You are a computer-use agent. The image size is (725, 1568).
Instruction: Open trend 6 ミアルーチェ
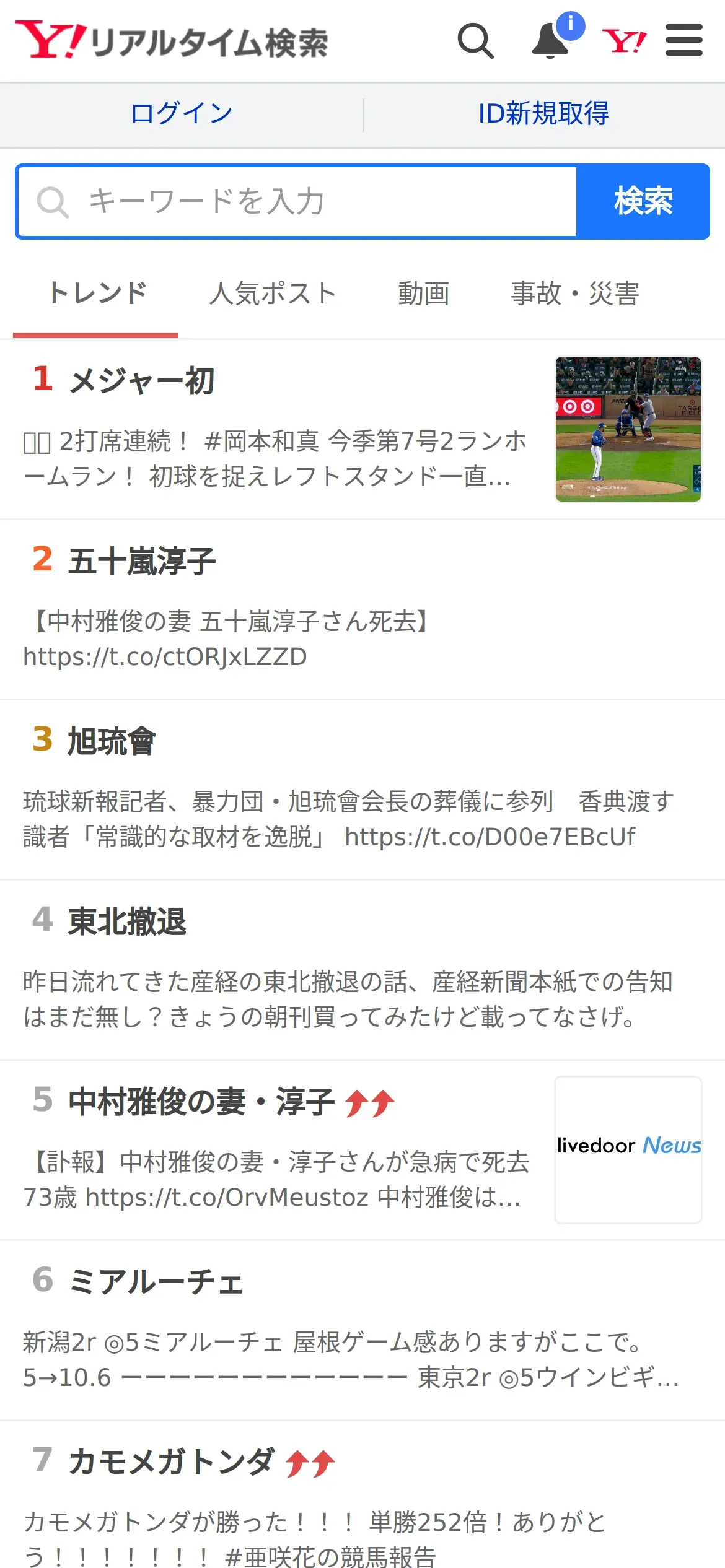tap(362, 1330)
